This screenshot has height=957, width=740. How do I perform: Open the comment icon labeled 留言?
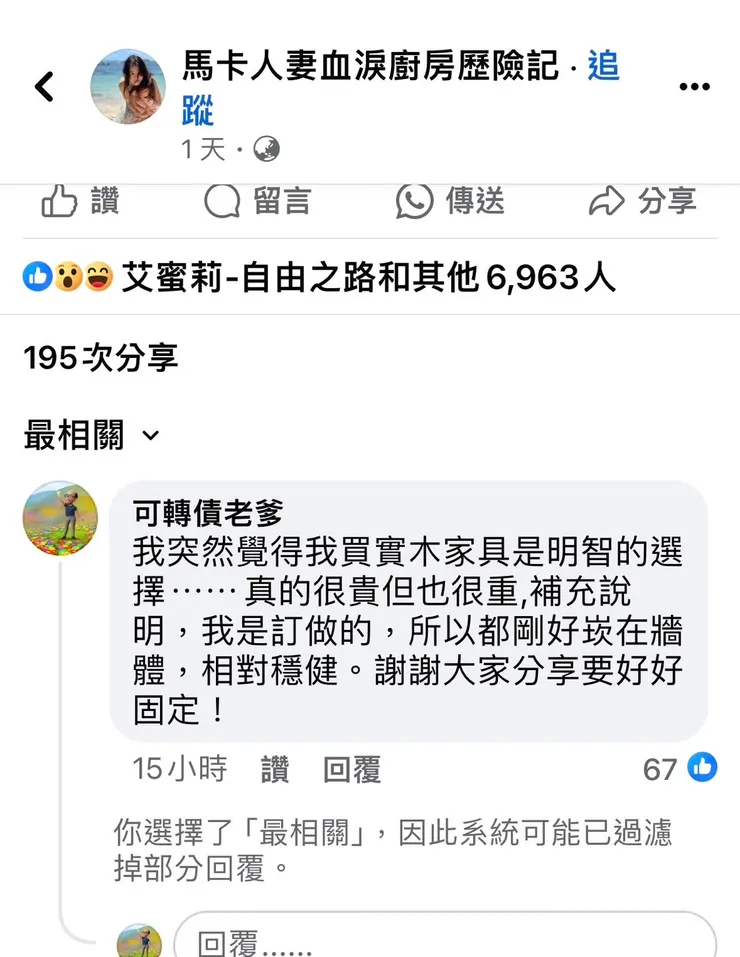pyautogui.click(x=222, y=201)
